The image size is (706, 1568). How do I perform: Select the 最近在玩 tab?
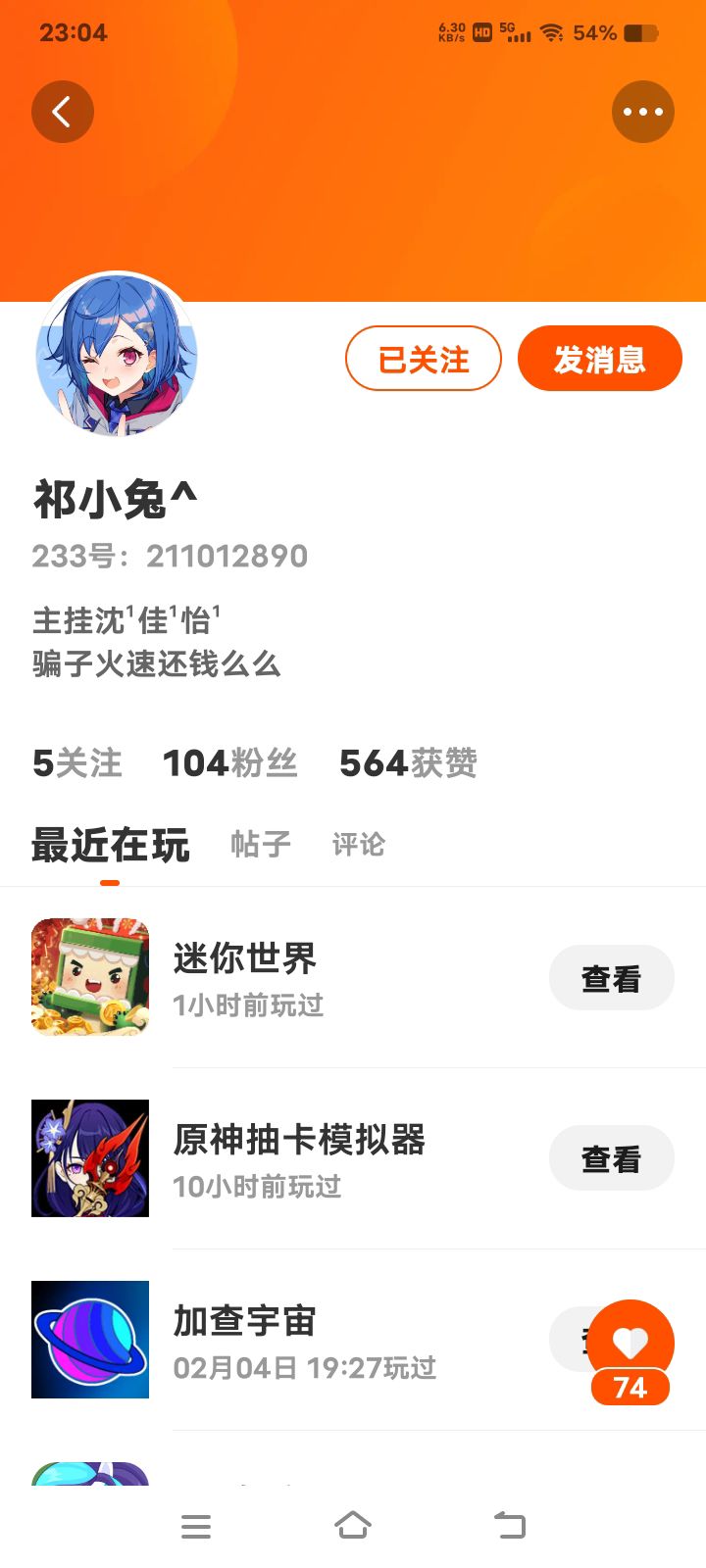[110, 845]
